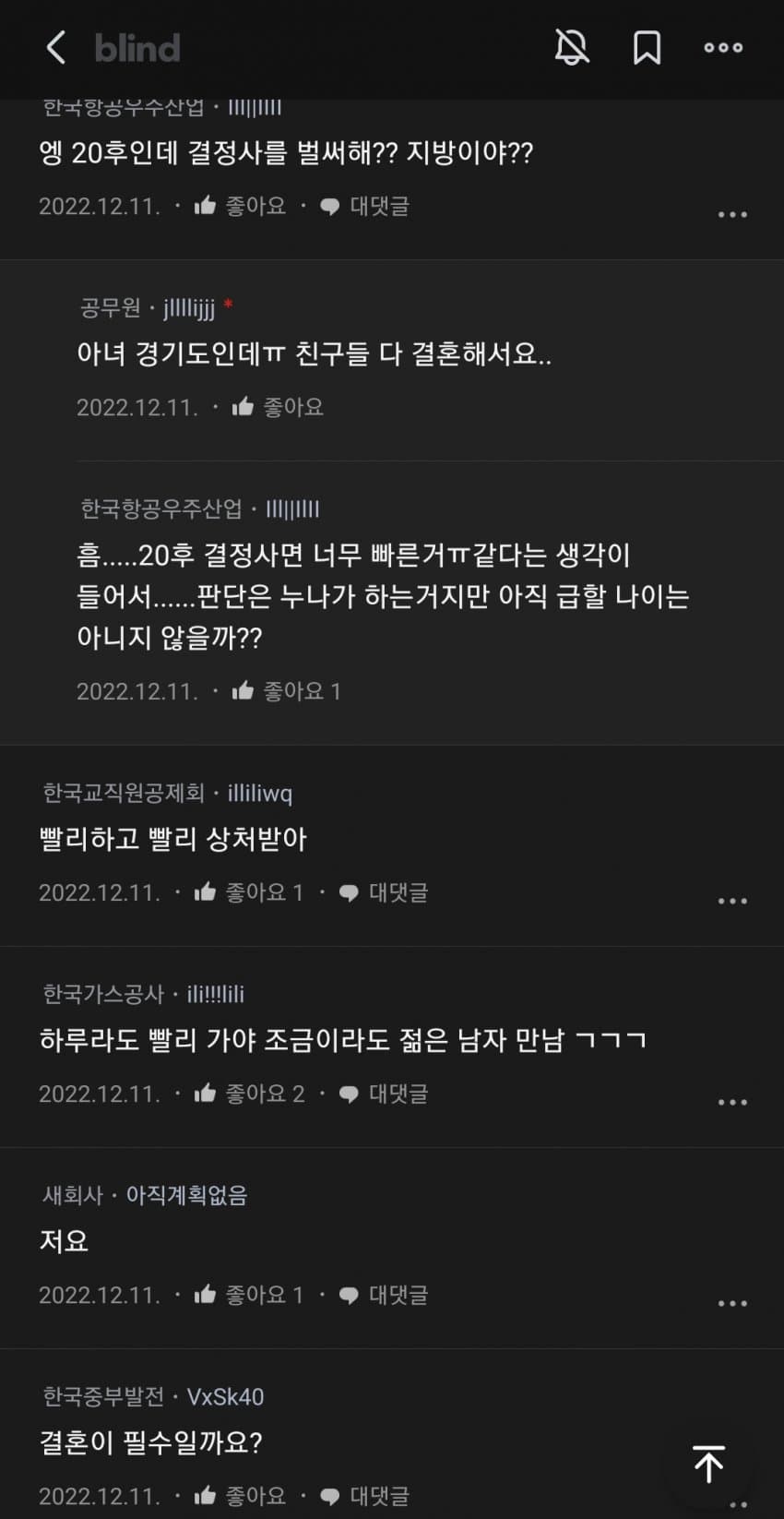
Task: Like the reply starting with '흠.....20후 결정사면'
Action: (286, 691)
